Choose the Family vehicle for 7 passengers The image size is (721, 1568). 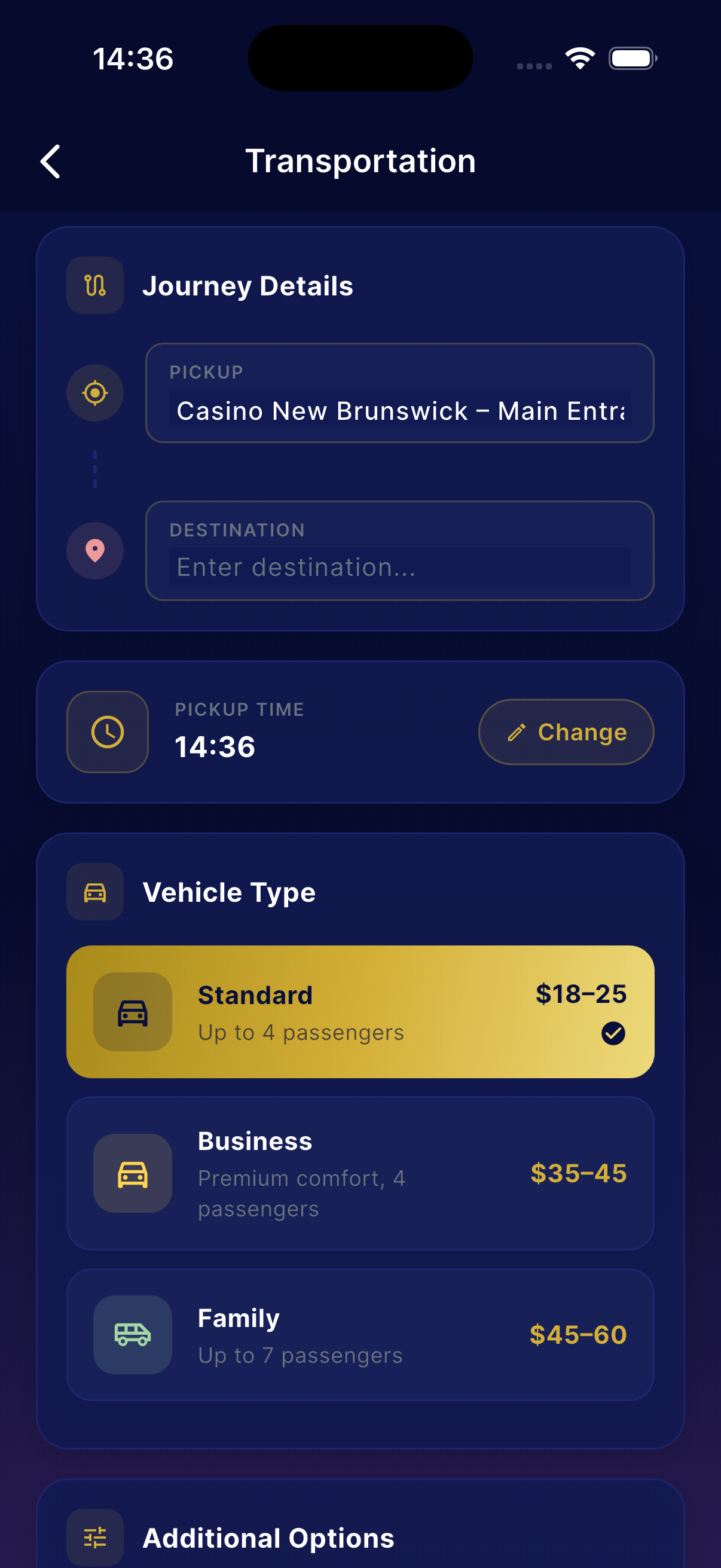click(x=360, y=1335)
